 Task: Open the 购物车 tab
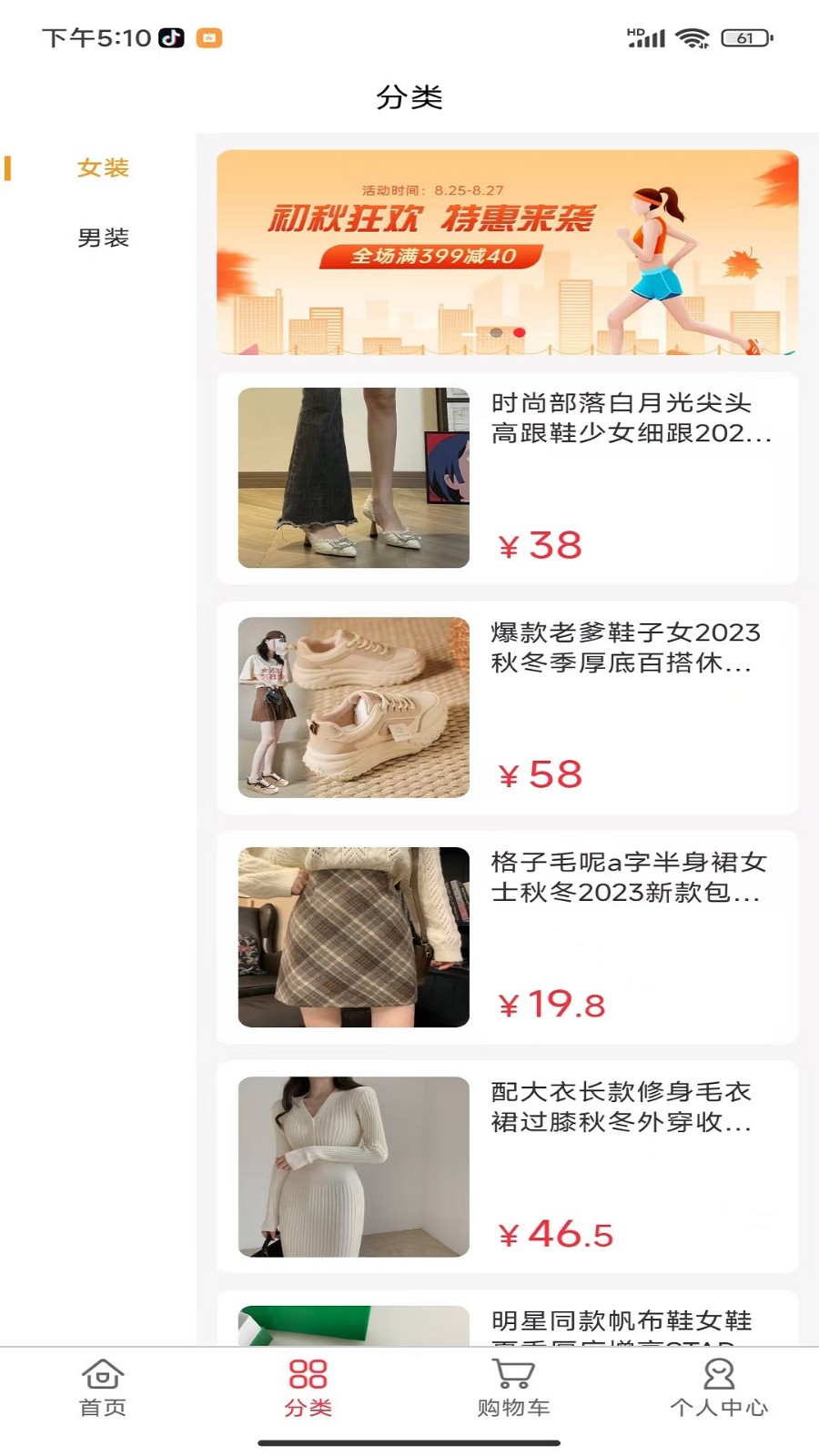tap(513, 1388)
